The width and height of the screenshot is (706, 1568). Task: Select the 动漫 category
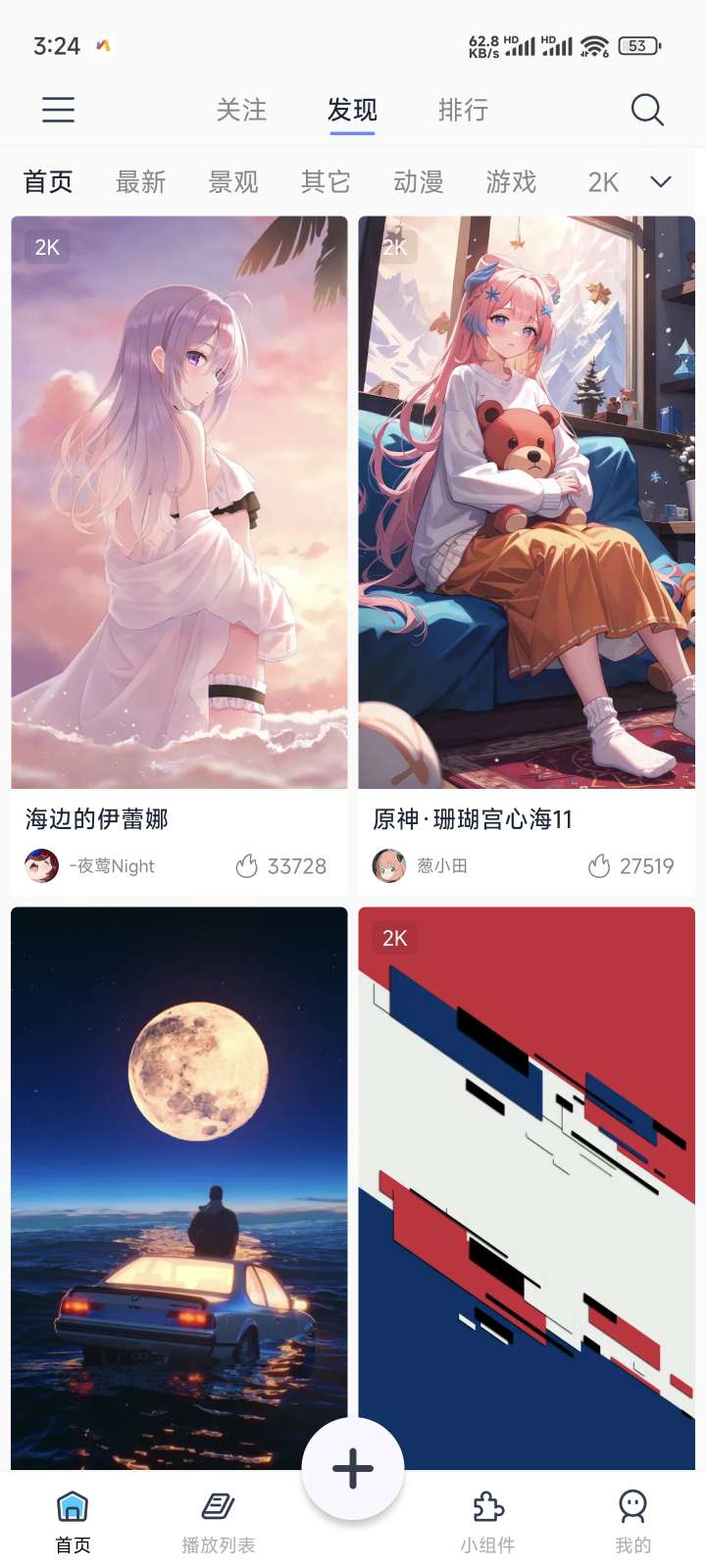click(x=419, y=182)
